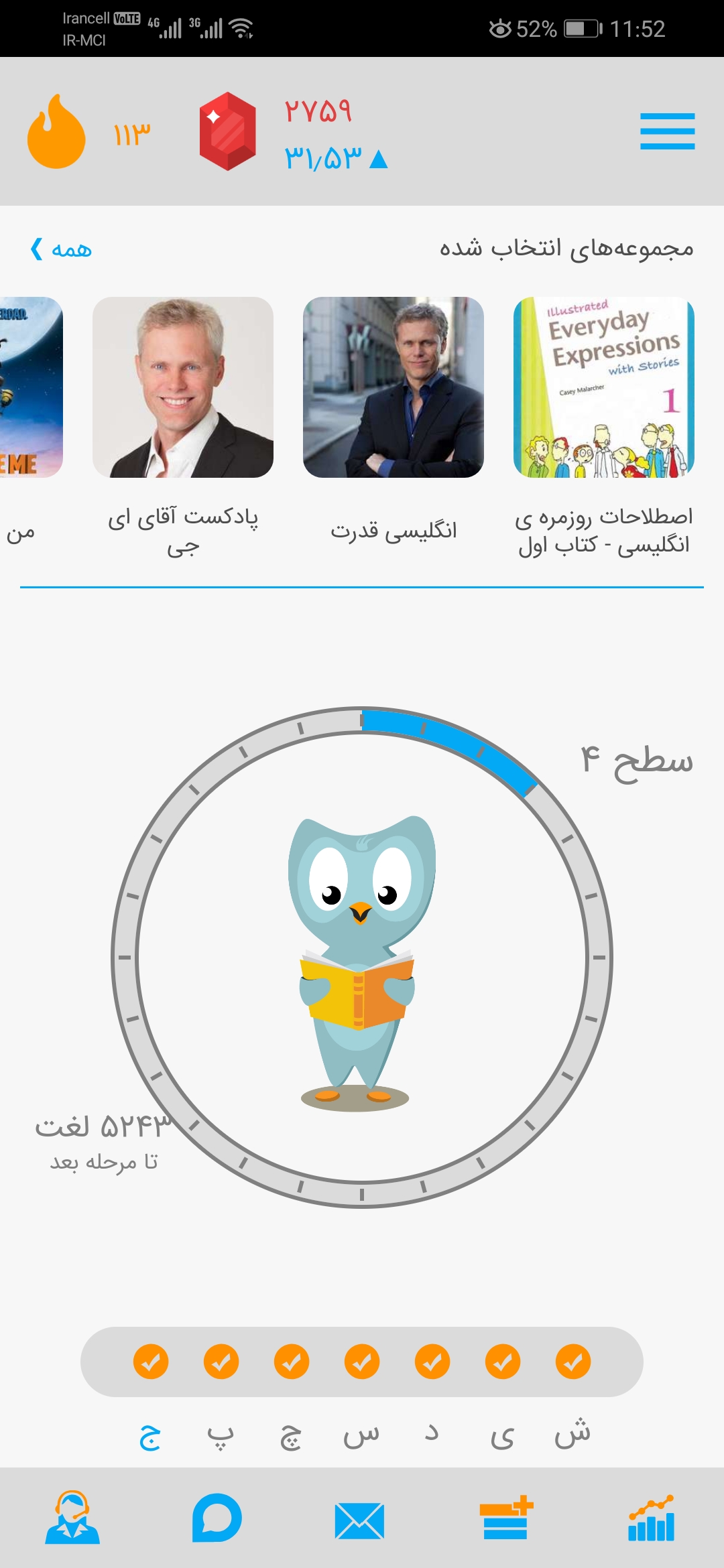Open the Everyday Expressions book collection
Viewport: 724px width, 1568px height.
[604, 387]
